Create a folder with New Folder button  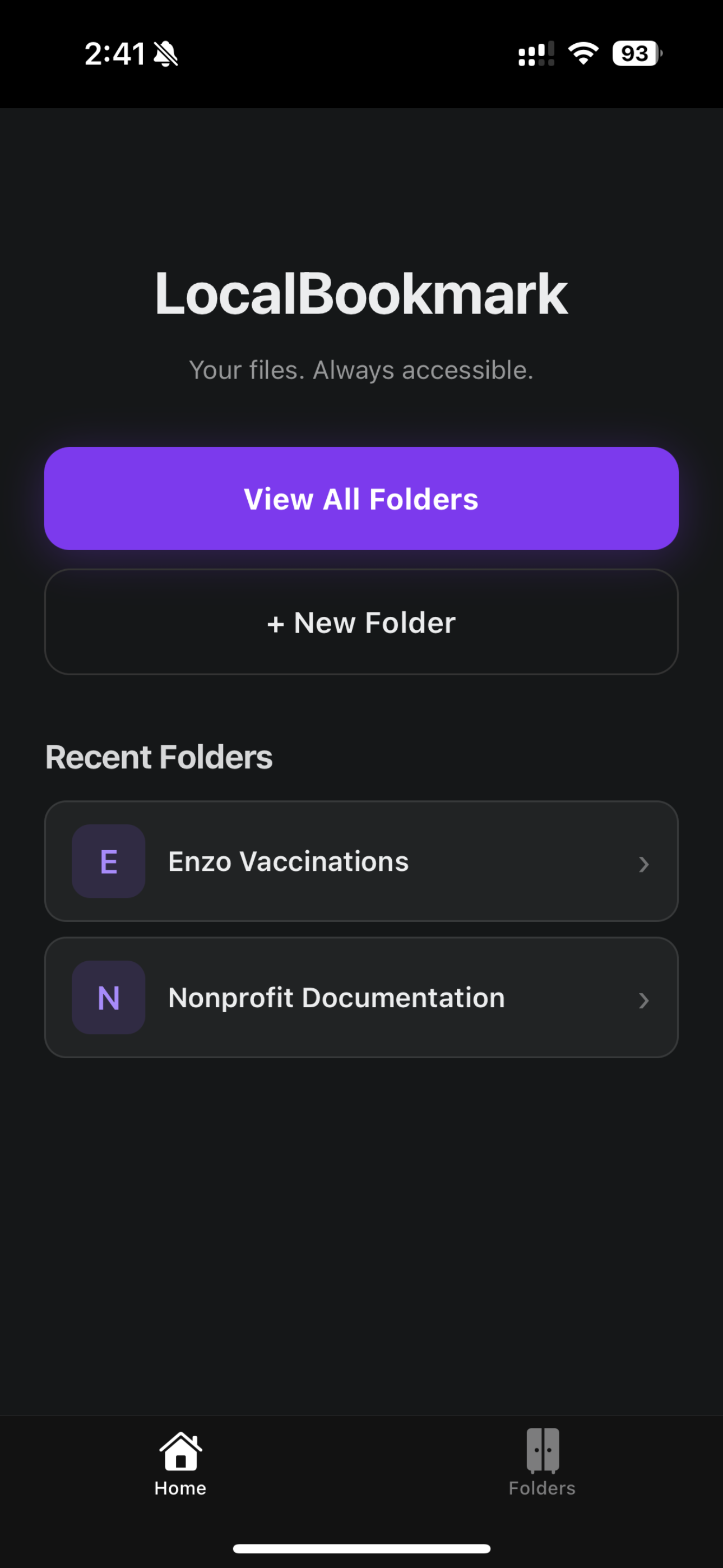361,621
